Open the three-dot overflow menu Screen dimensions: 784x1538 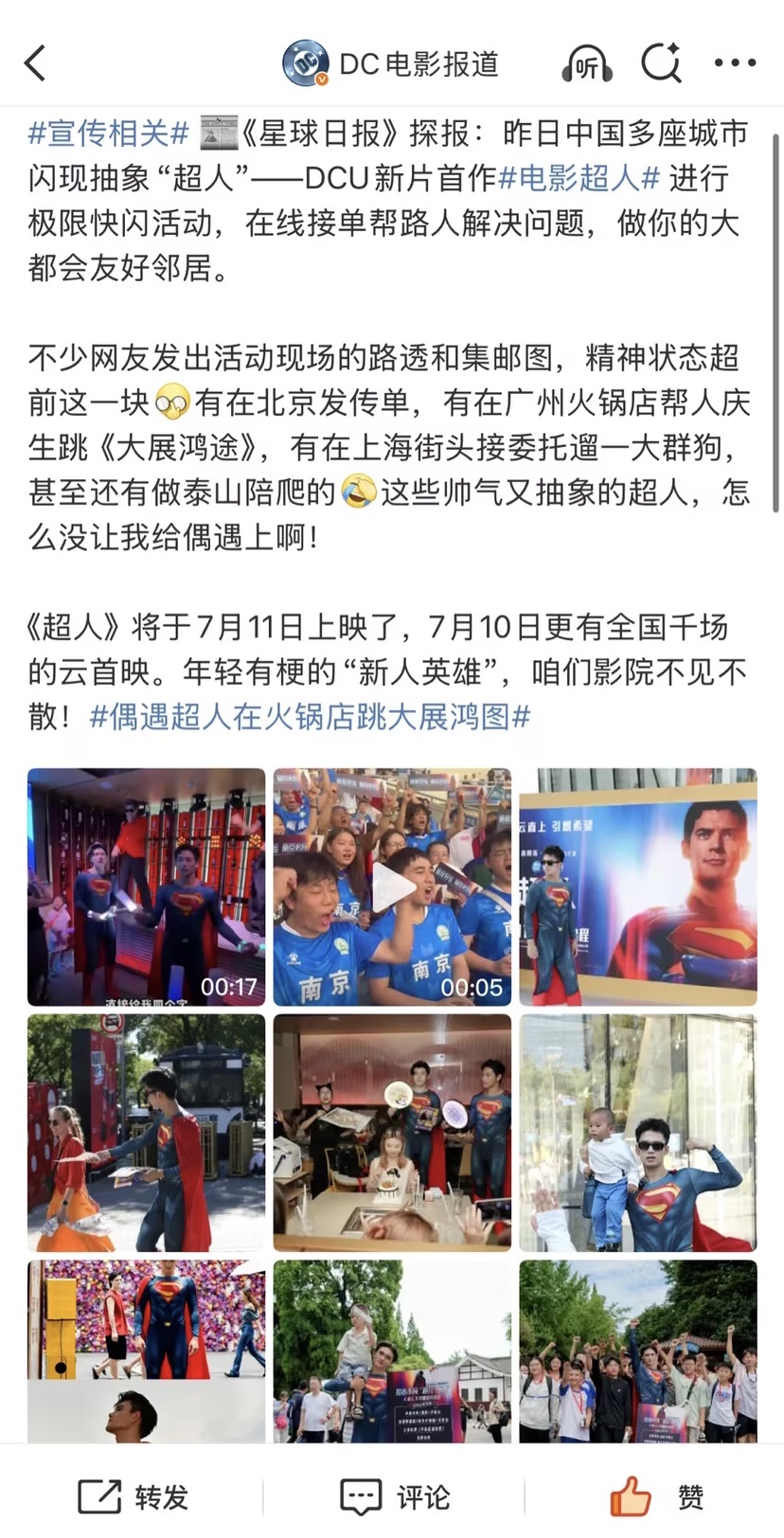pyautogui.click(x=735, y=63)
